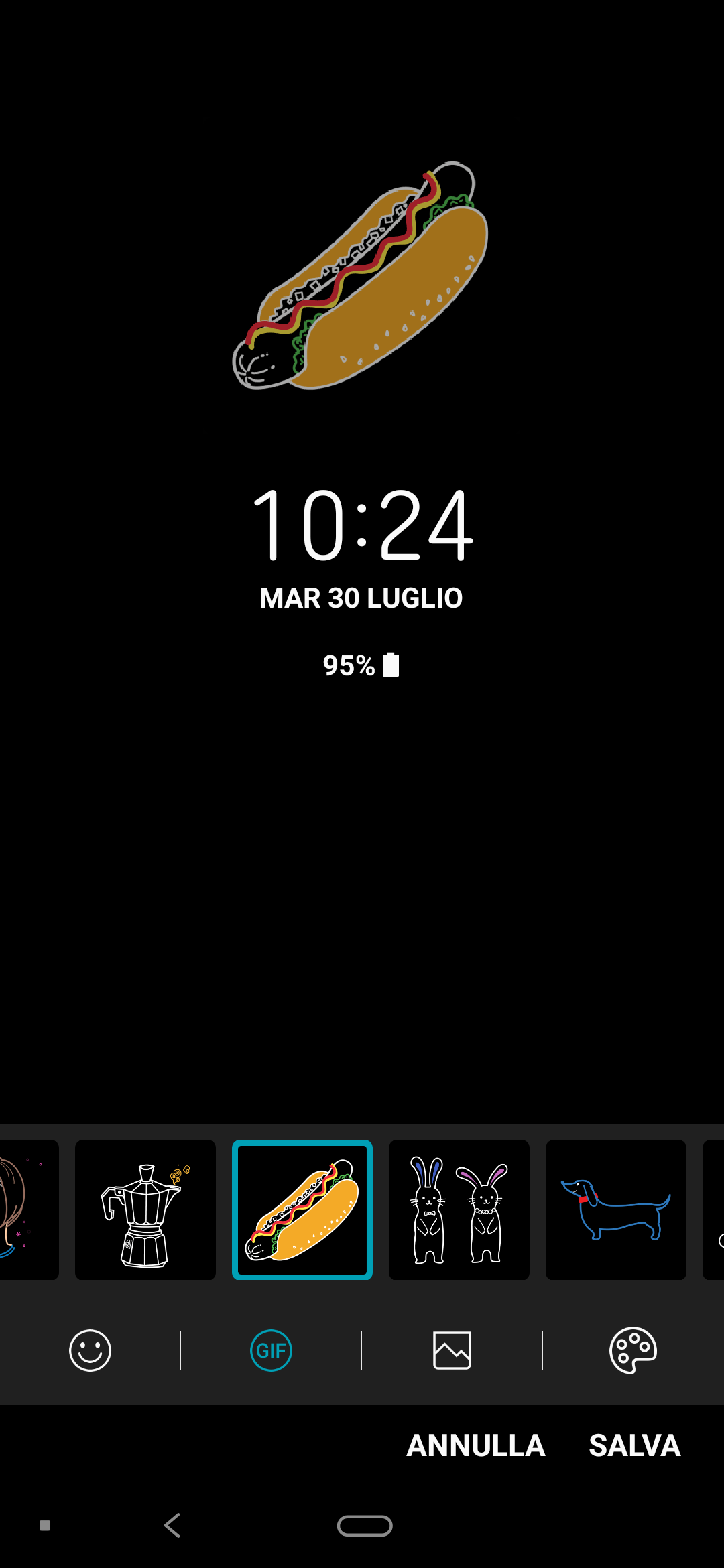724x1568 pixels.
Task: Switch to the GIF tab
Action: [271, 1350]
